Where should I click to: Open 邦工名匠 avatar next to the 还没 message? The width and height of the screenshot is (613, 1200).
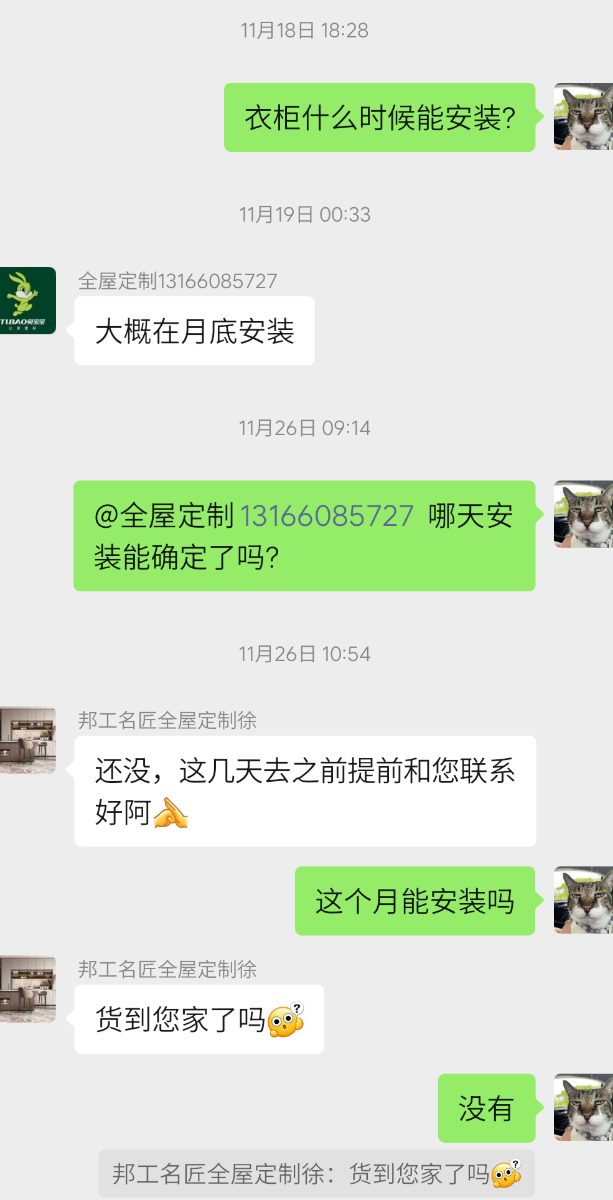click(x=28, y=740)
